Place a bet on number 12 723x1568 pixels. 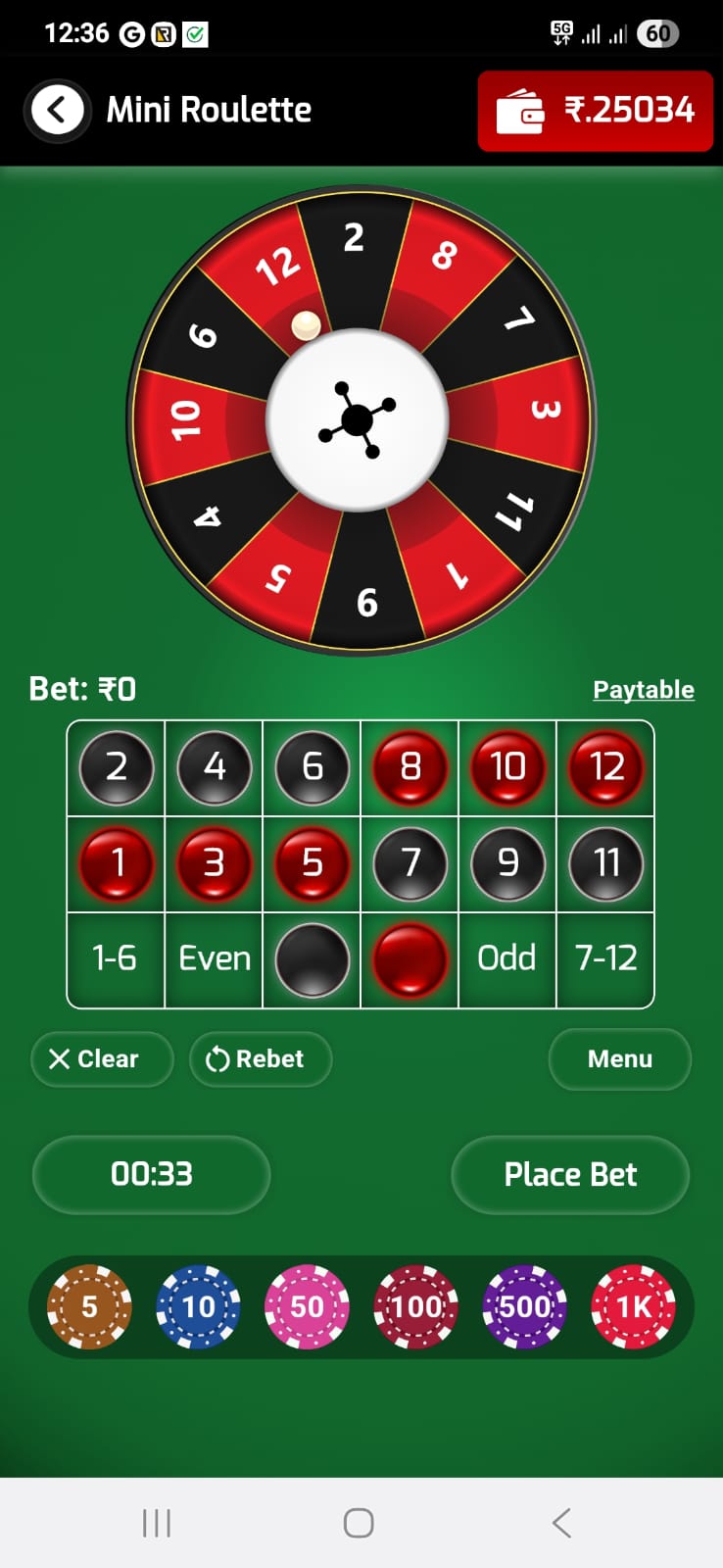tap(605, 767)
